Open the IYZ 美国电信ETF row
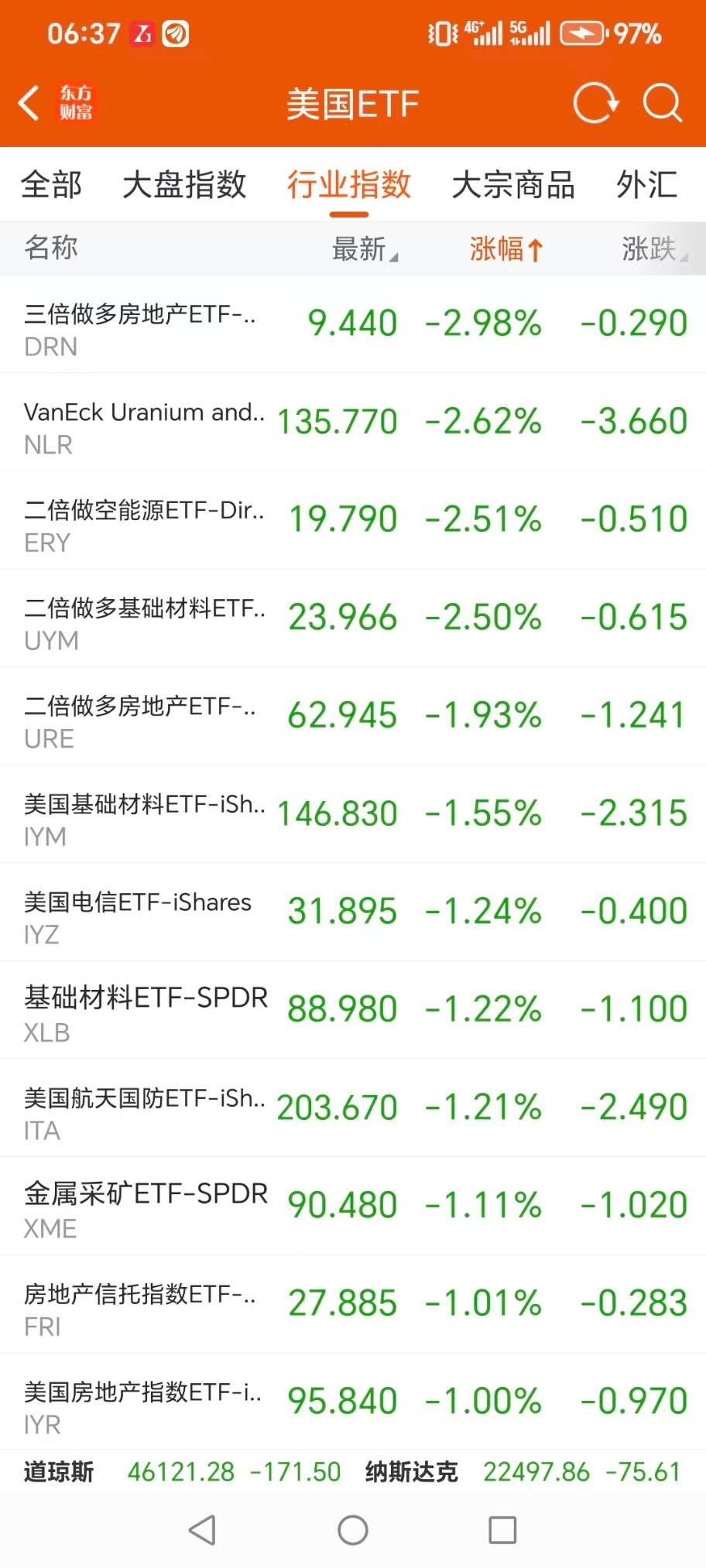Viewport: 706px width, 1568px height. (353, 912)
